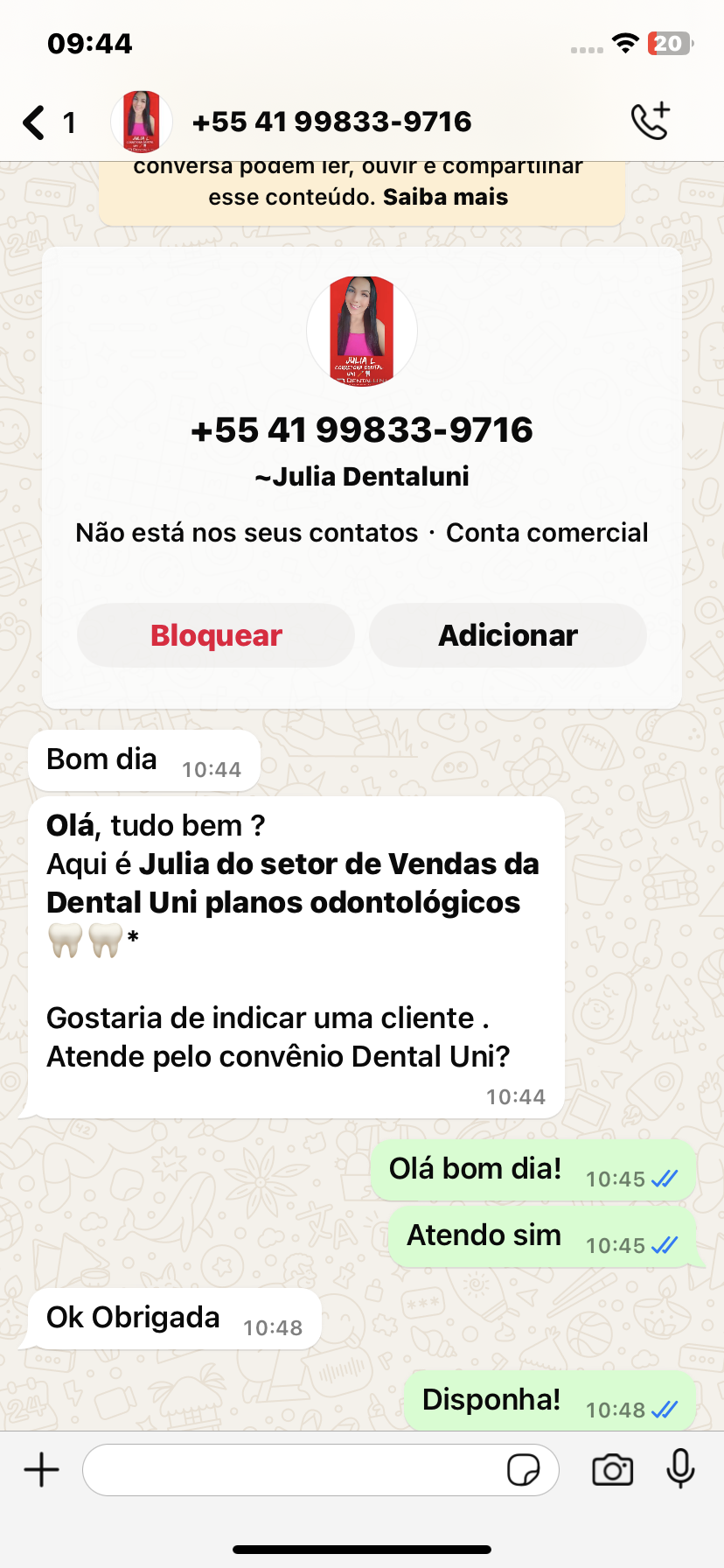Open the Saiba mais link

click(445, 197)
